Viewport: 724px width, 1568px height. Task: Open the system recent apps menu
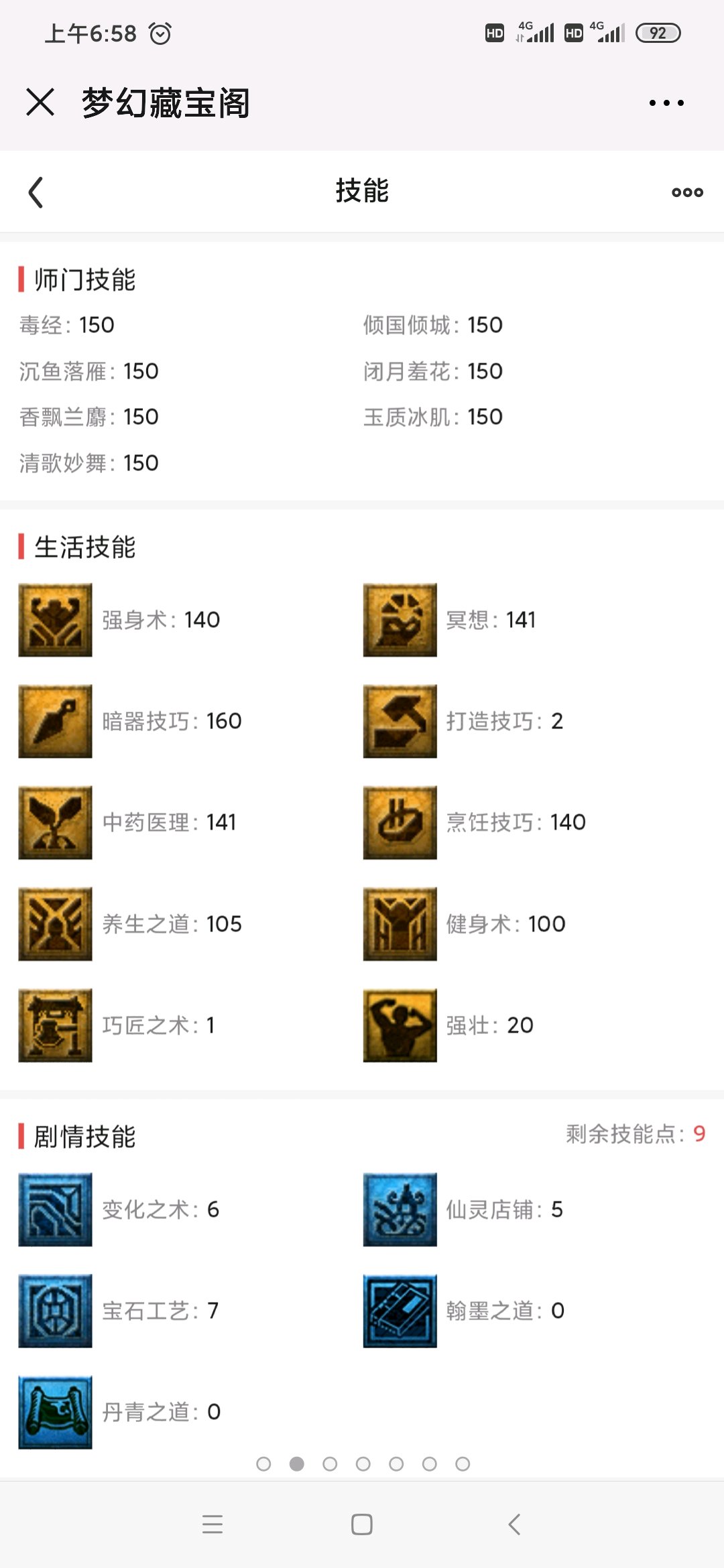coord(213,1524)
